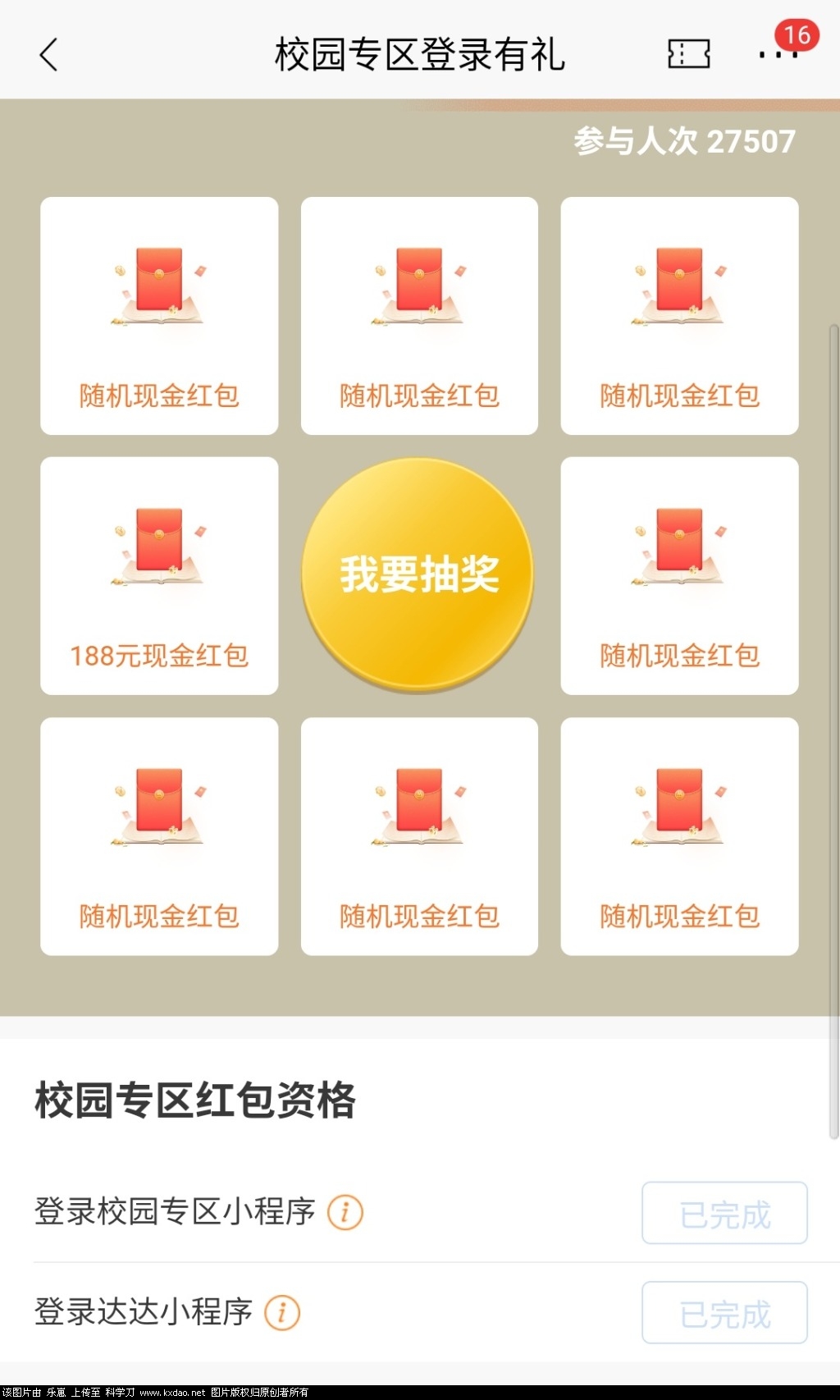
Task: Select the bottom-middle 随机现金红包 card
Action: coord(418,835)
